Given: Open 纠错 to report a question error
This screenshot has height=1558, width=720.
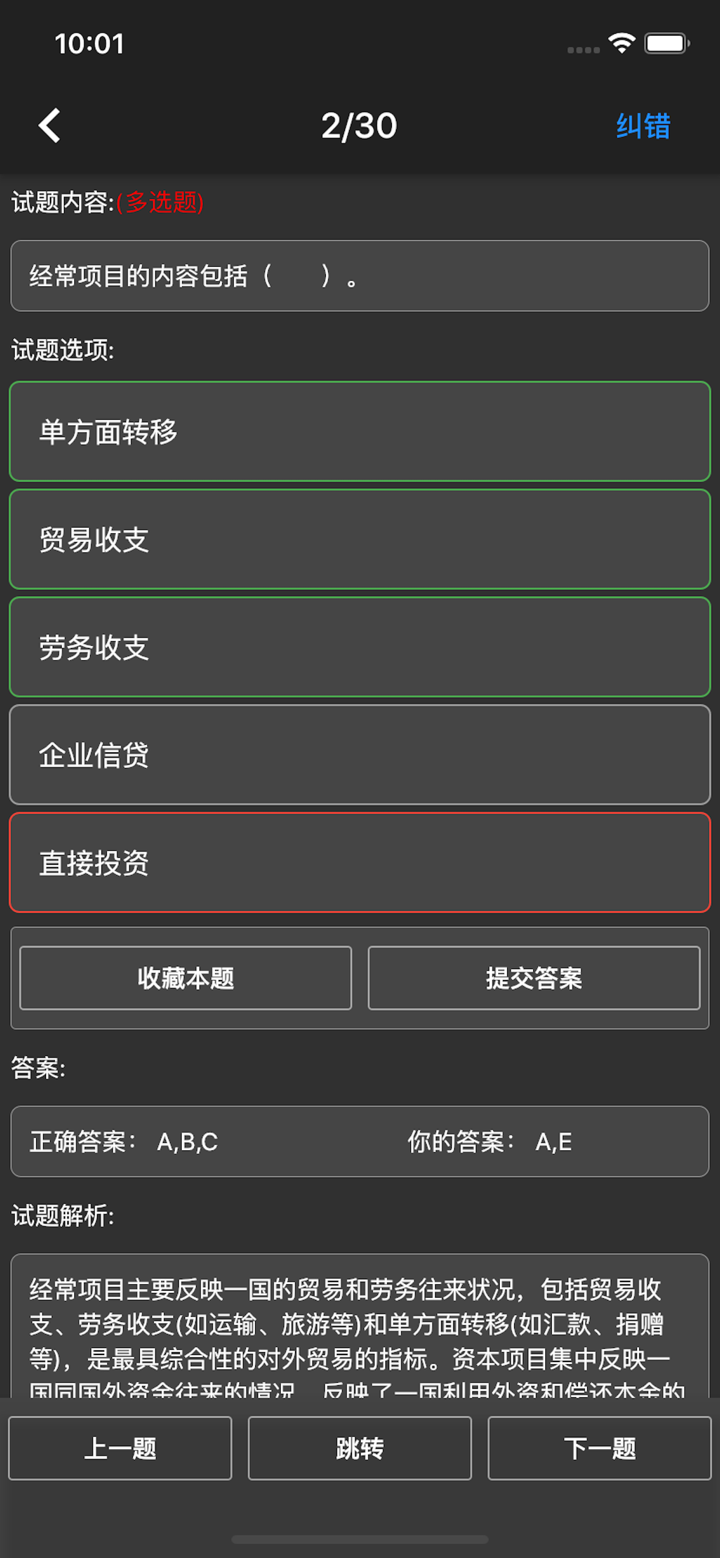Looking at the screenshot, I should [643, 125].
